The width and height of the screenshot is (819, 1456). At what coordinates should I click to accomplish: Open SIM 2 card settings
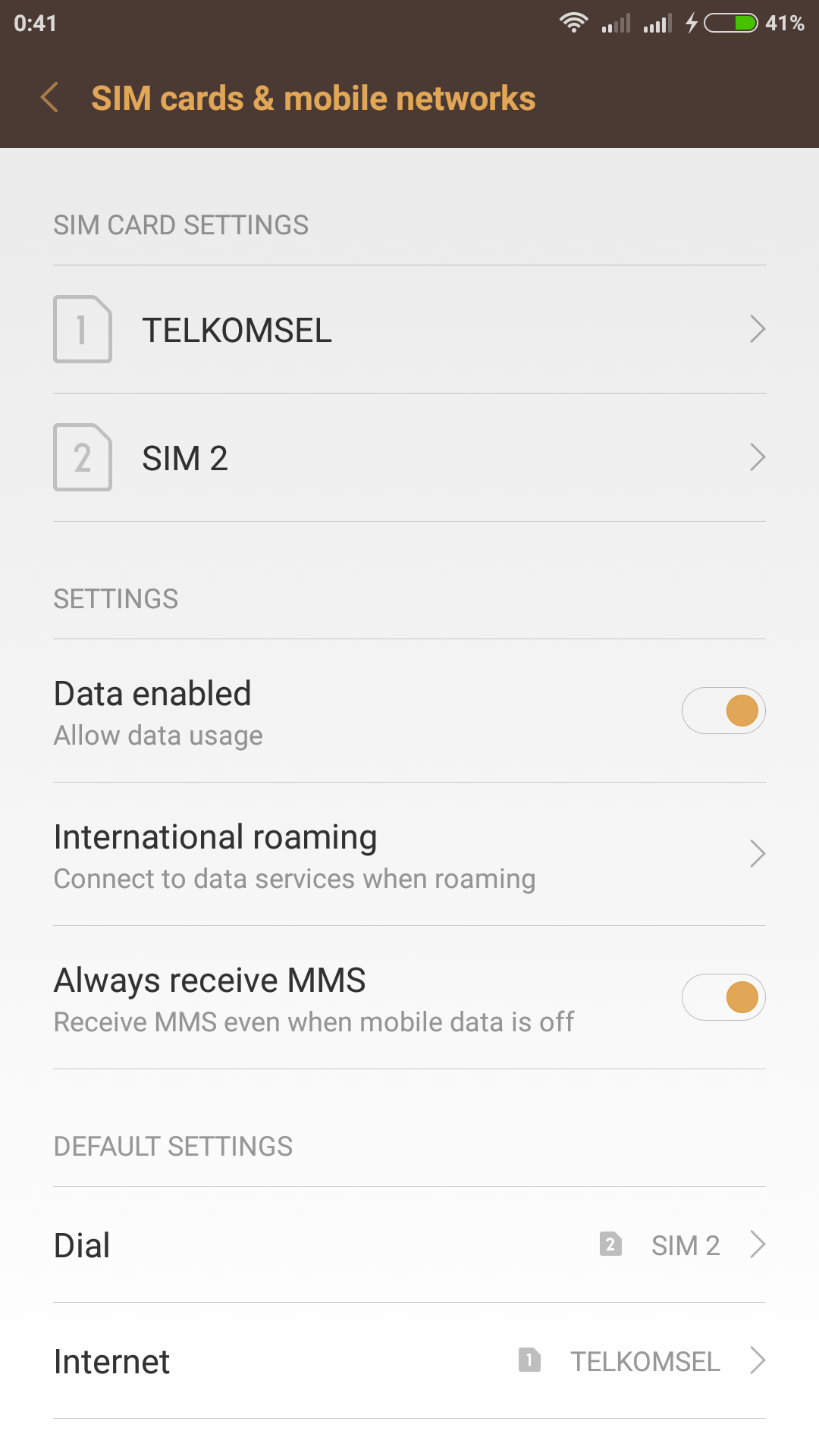point(409,458)
